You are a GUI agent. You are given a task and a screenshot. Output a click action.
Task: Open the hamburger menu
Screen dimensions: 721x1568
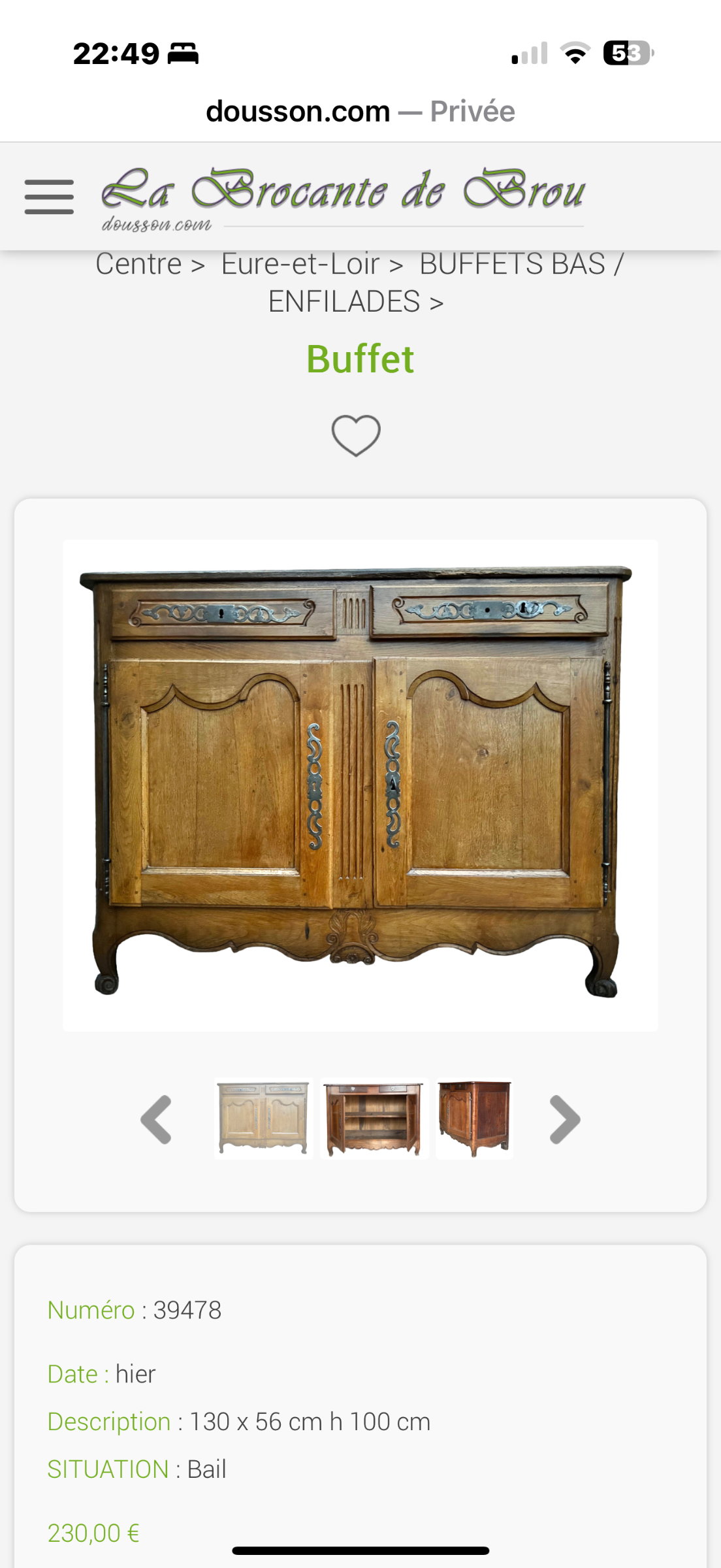click(49, 197)
